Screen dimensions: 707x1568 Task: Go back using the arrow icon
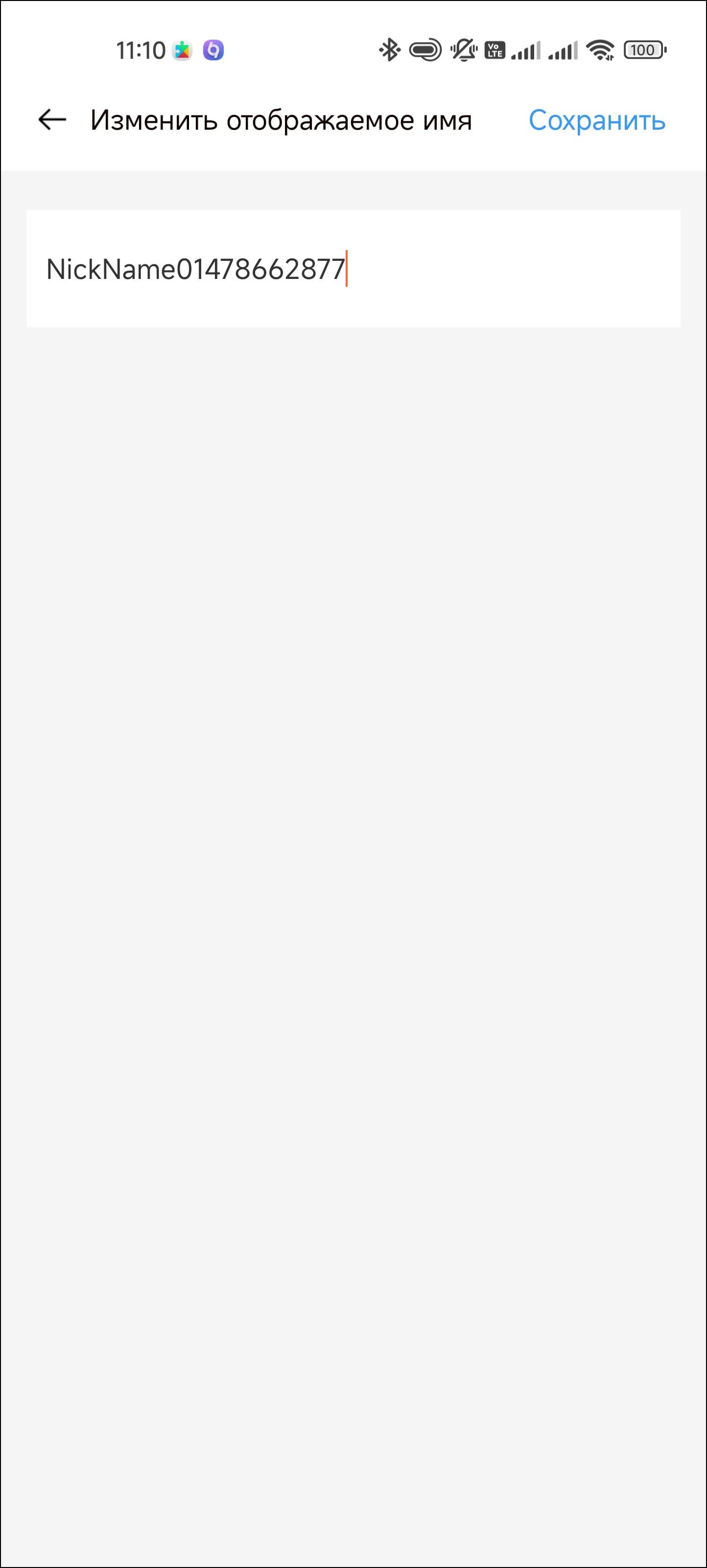(x=52, y=120)
